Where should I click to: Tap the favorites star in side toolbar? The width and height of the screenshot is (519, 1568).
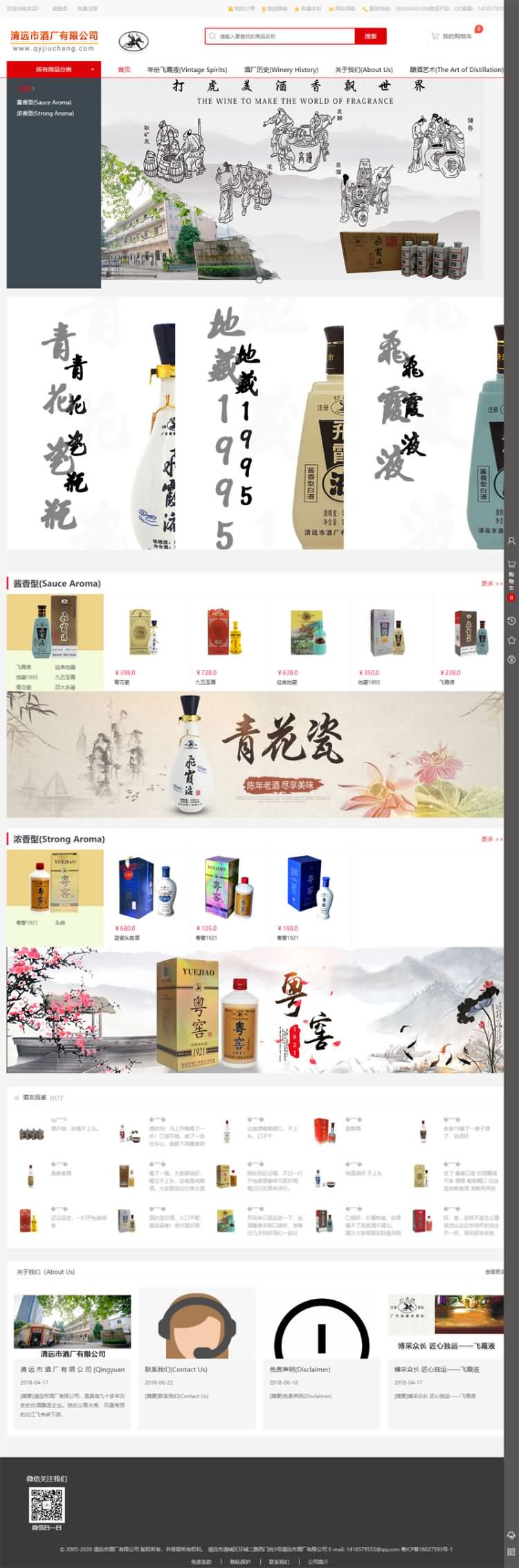[511, 640]
